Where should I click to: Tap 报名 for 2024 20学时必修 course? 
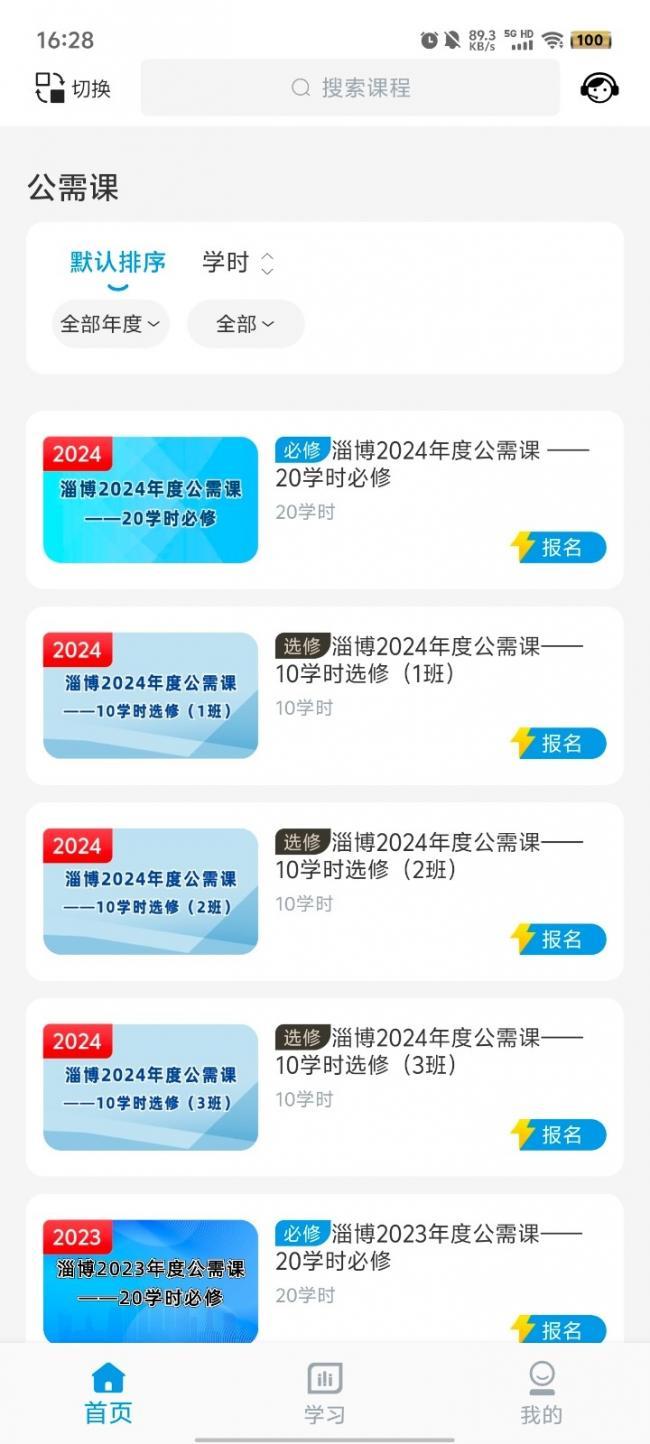(559, 547)
